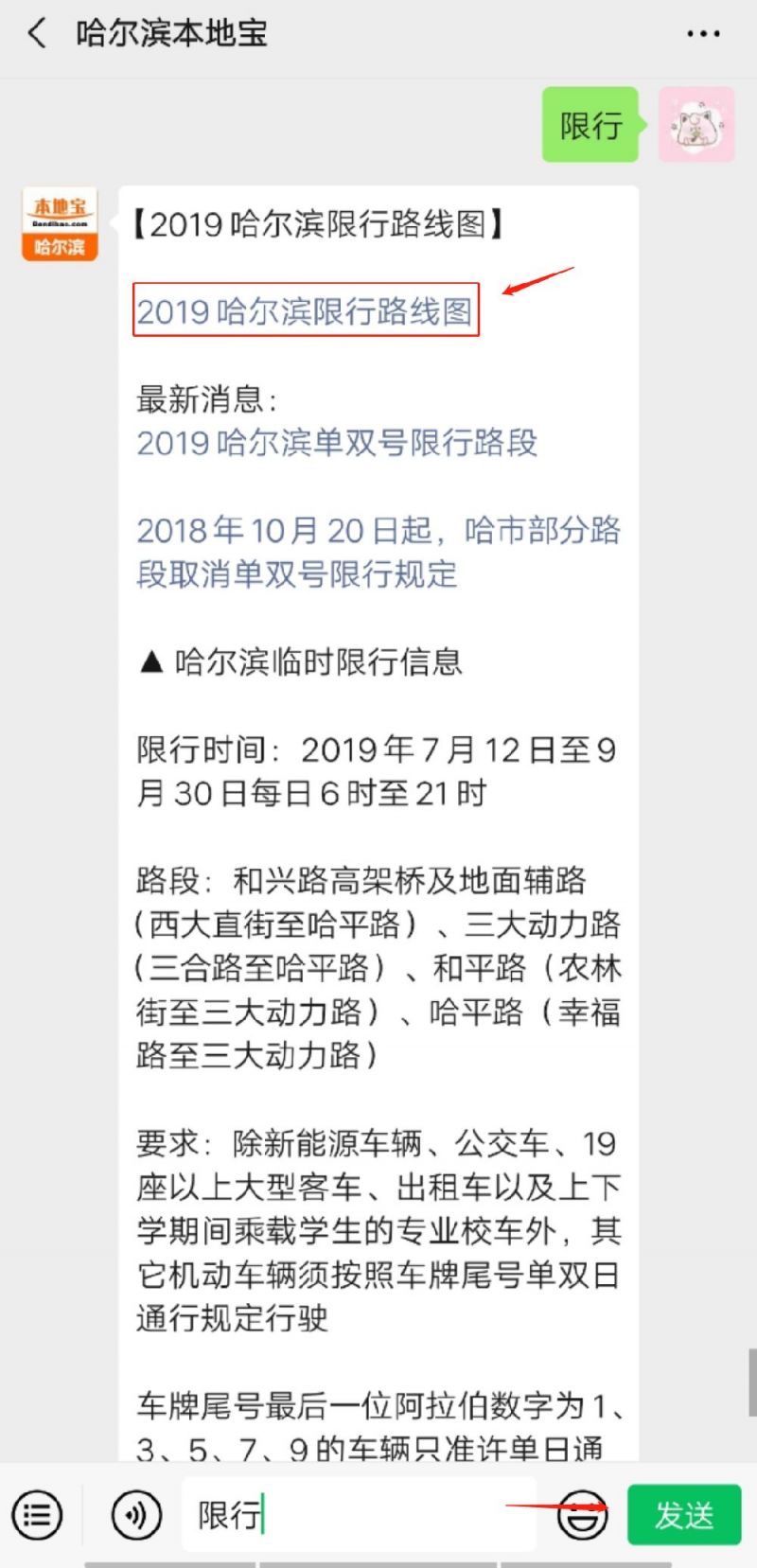Switch to voice input mode

136,1515
